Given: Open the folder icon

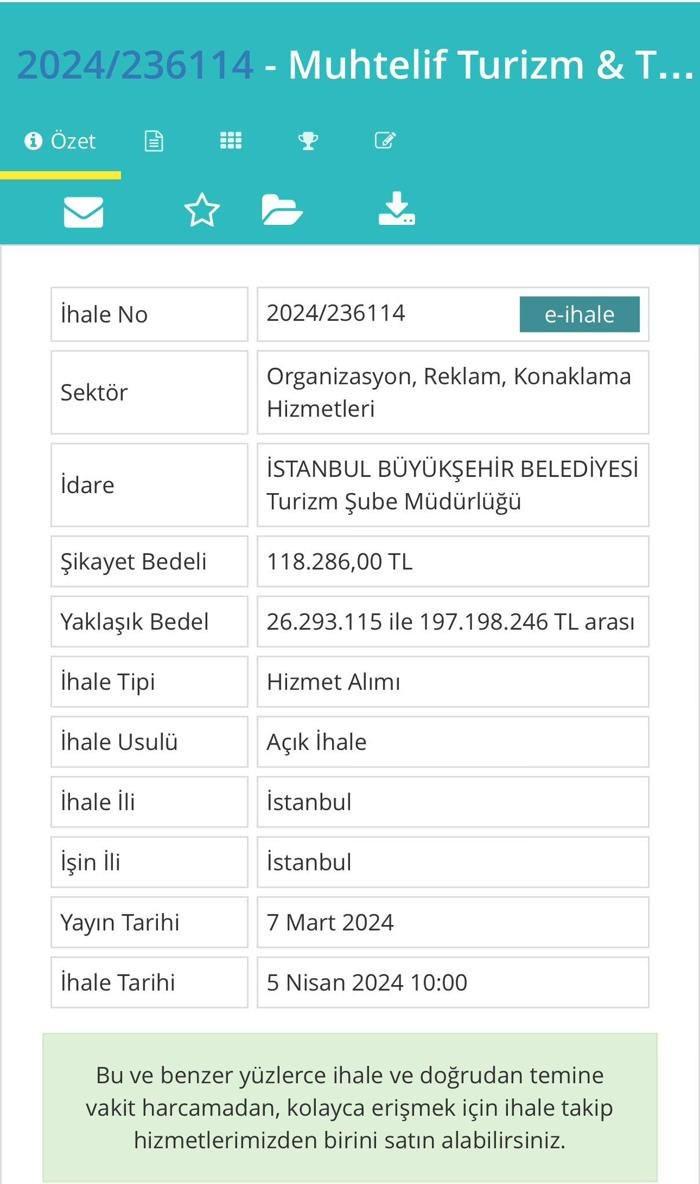Looking at the screenshot, I should click(x=282, y=210).
